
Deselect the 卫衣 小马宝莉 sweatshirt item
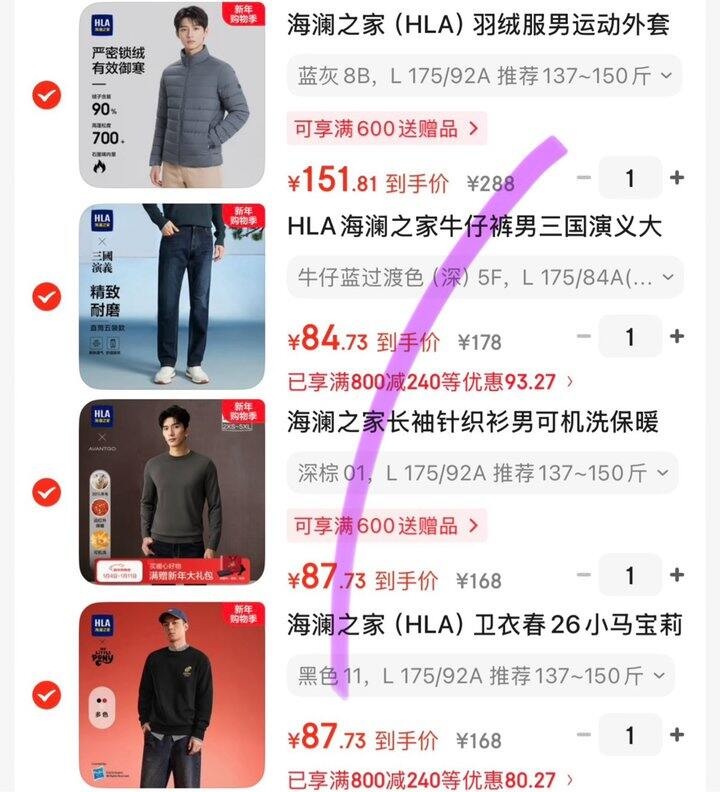coord(46,694)
